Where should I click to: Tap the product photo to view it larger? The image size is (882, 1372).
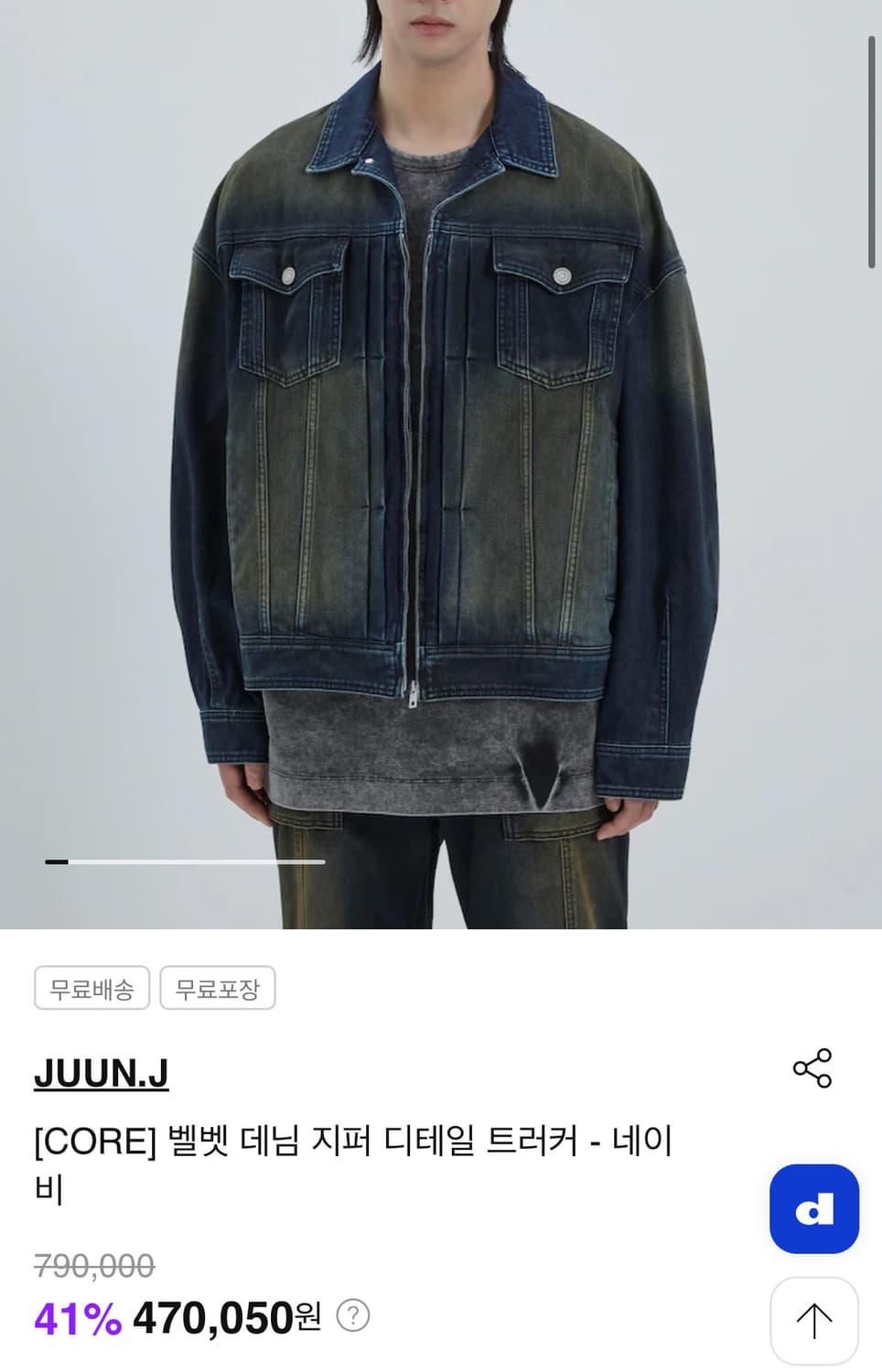439,457
